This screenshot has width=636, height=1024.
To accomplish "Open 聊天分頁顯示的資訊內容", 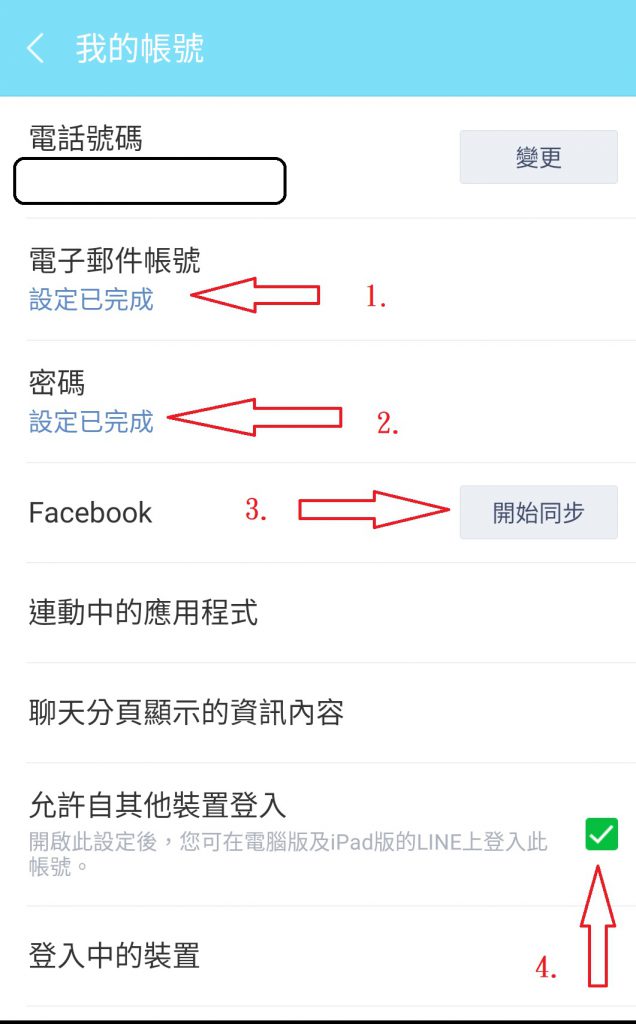I will [x=186, y=712].
